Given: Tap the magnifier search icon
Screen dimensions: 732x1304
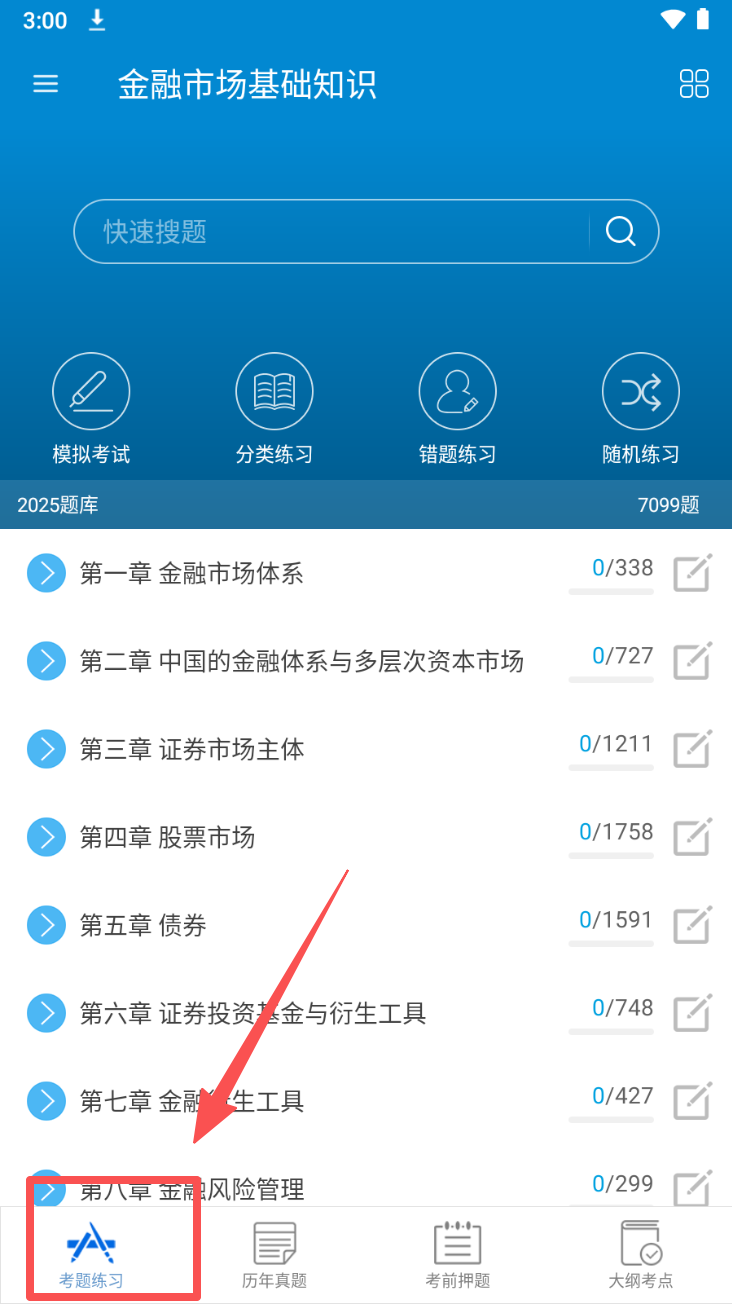Looking at the screenshot, I should point(621,232).
